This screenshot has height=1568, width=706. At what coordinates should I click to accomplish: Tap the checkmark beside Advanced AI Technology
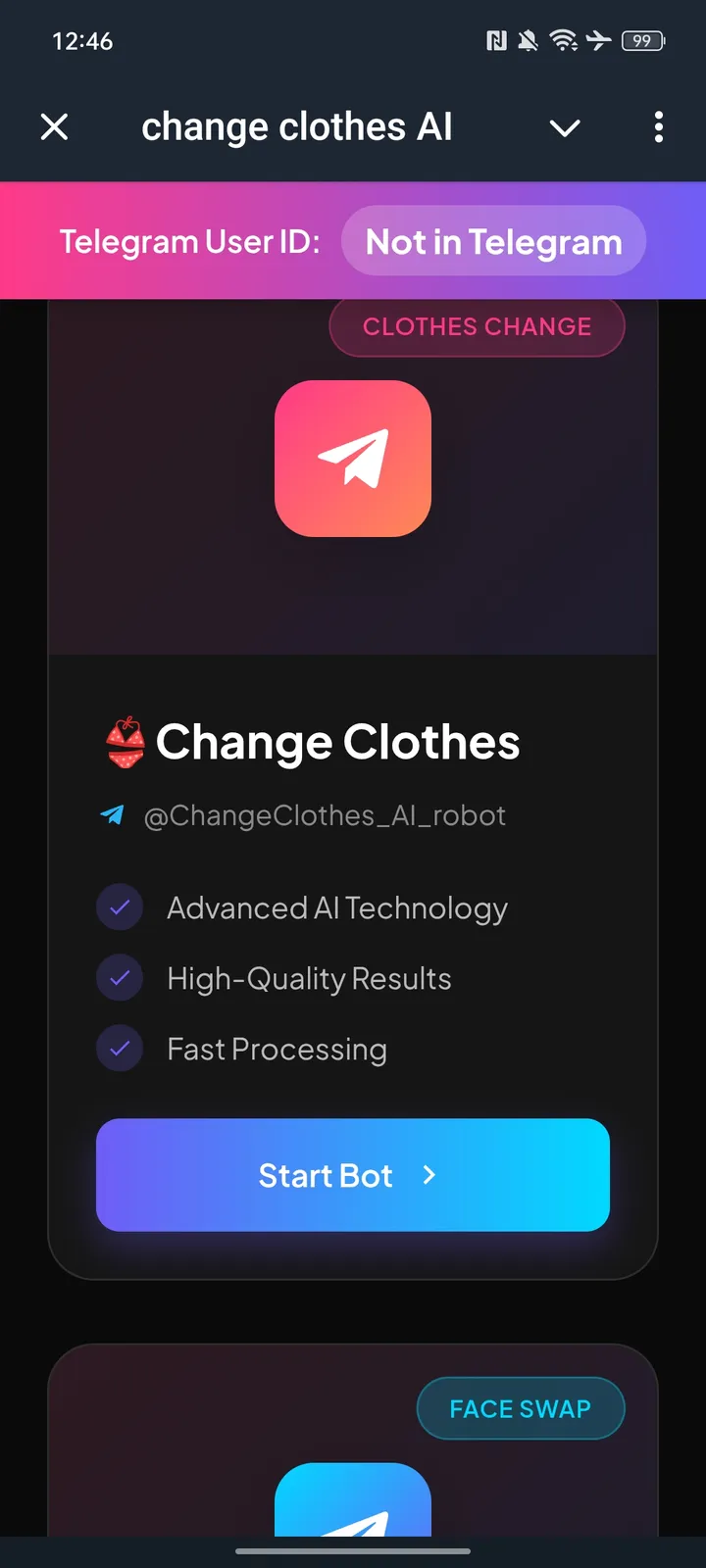(x=120, y=906)
